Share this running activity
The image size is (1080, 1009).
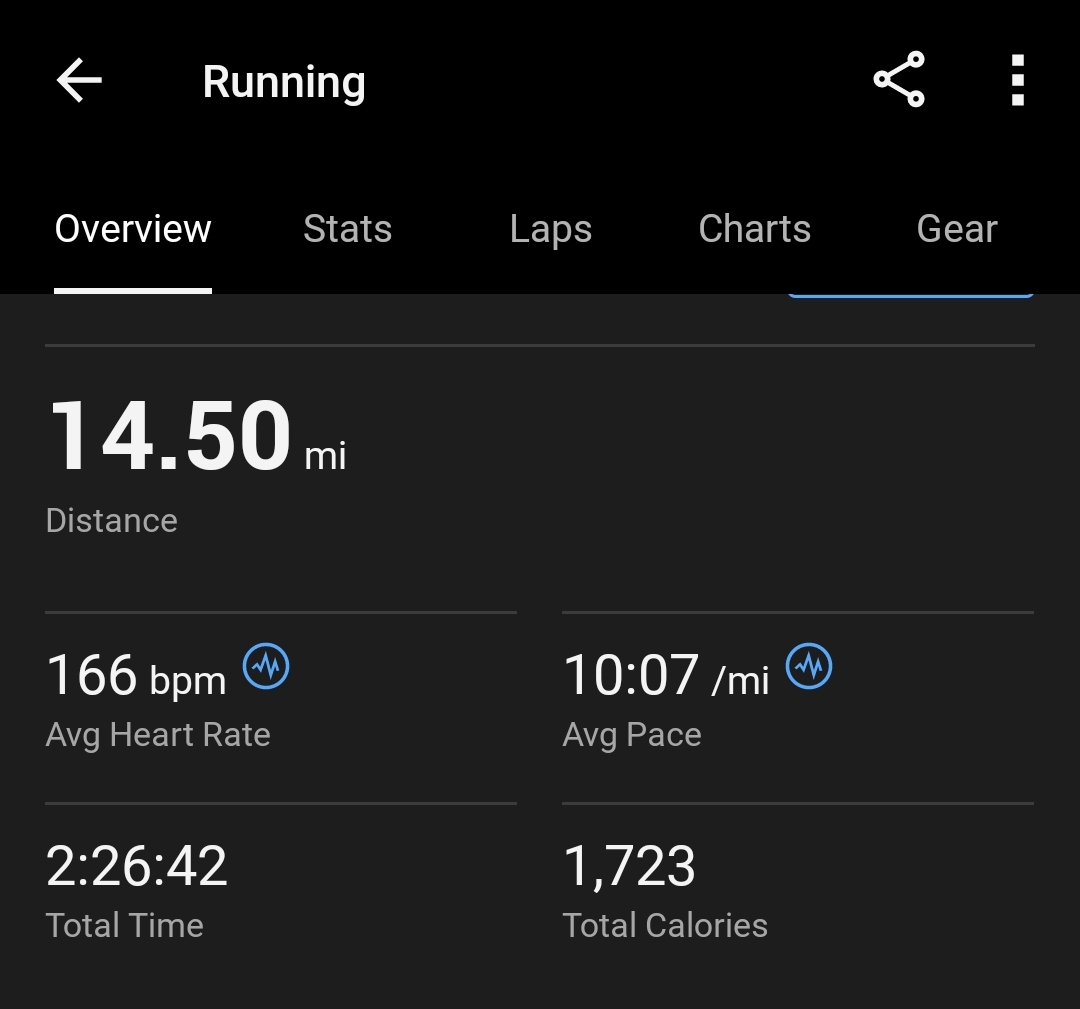899,80
